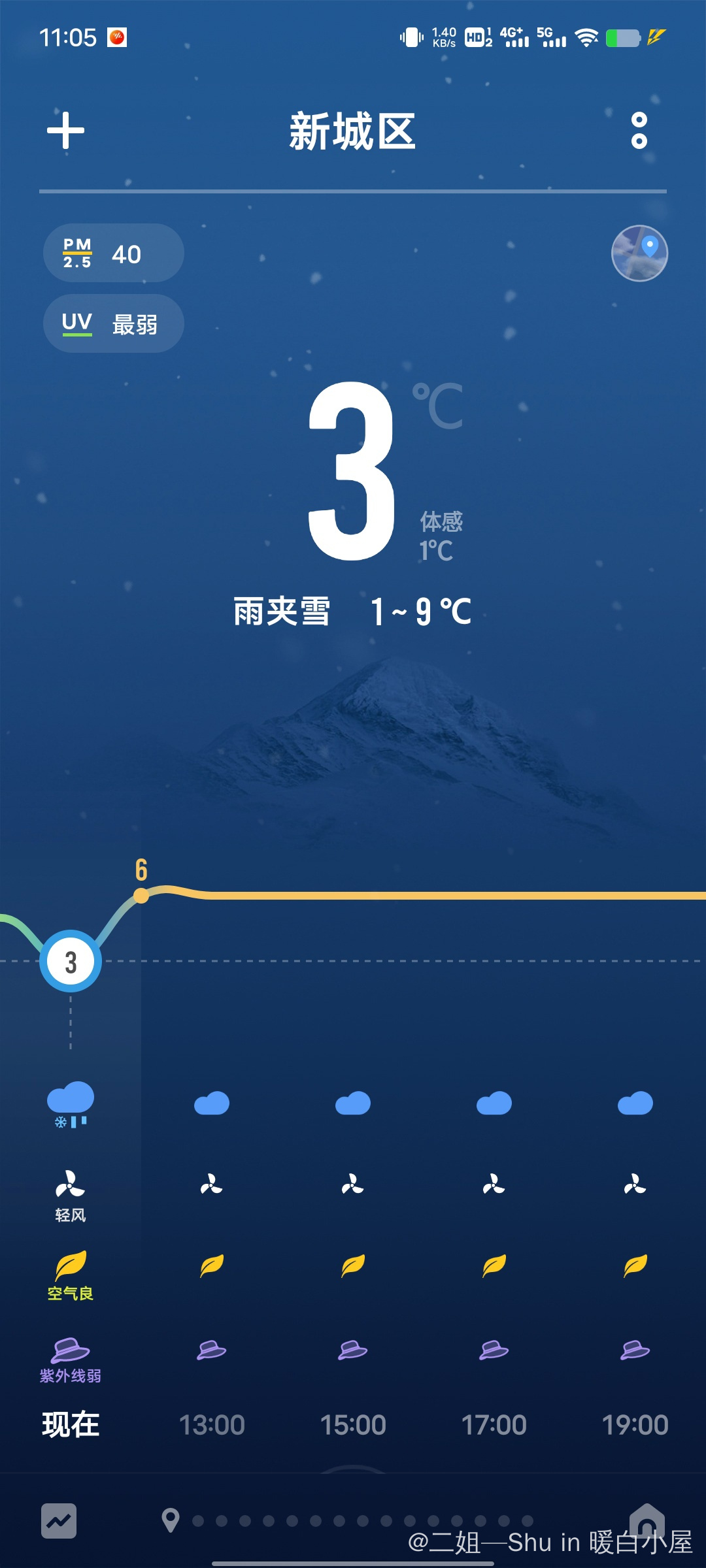706x1568 pixels.
Task: Select the 17:00 hourly forecast
Action: click(494, 1425)
